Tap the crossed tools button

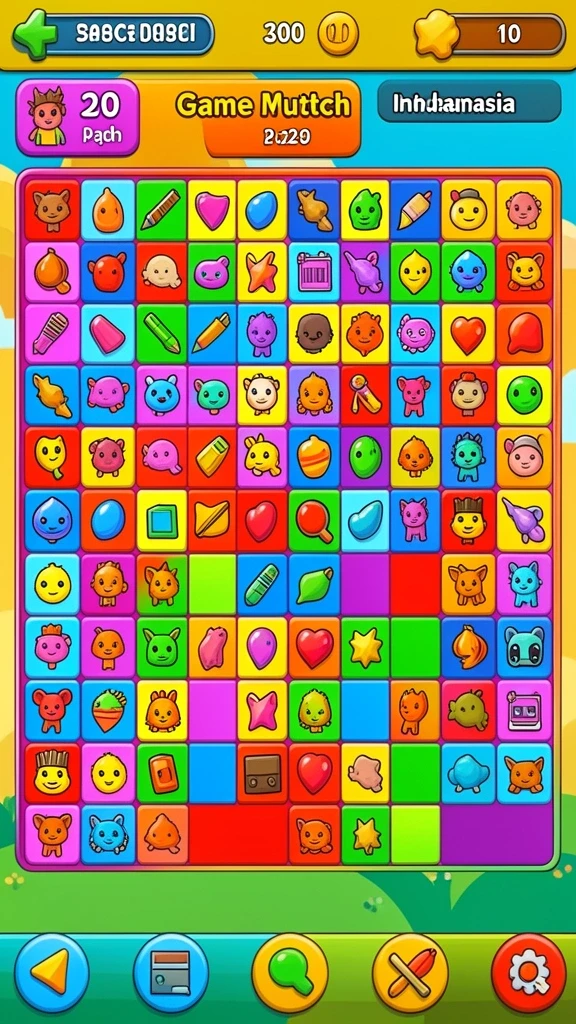pos(410,972)
